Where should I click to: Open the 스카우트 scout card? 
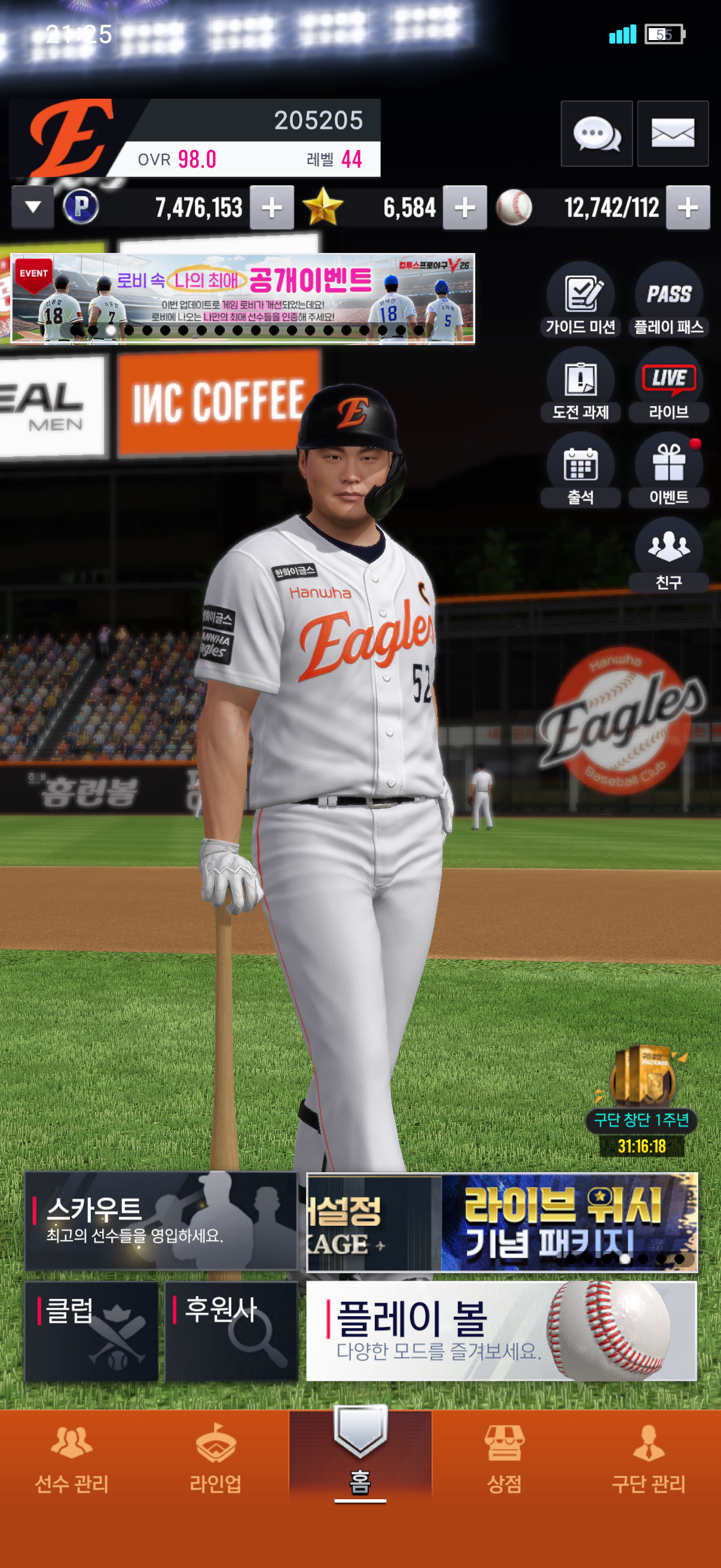[x=161, y=1221]
